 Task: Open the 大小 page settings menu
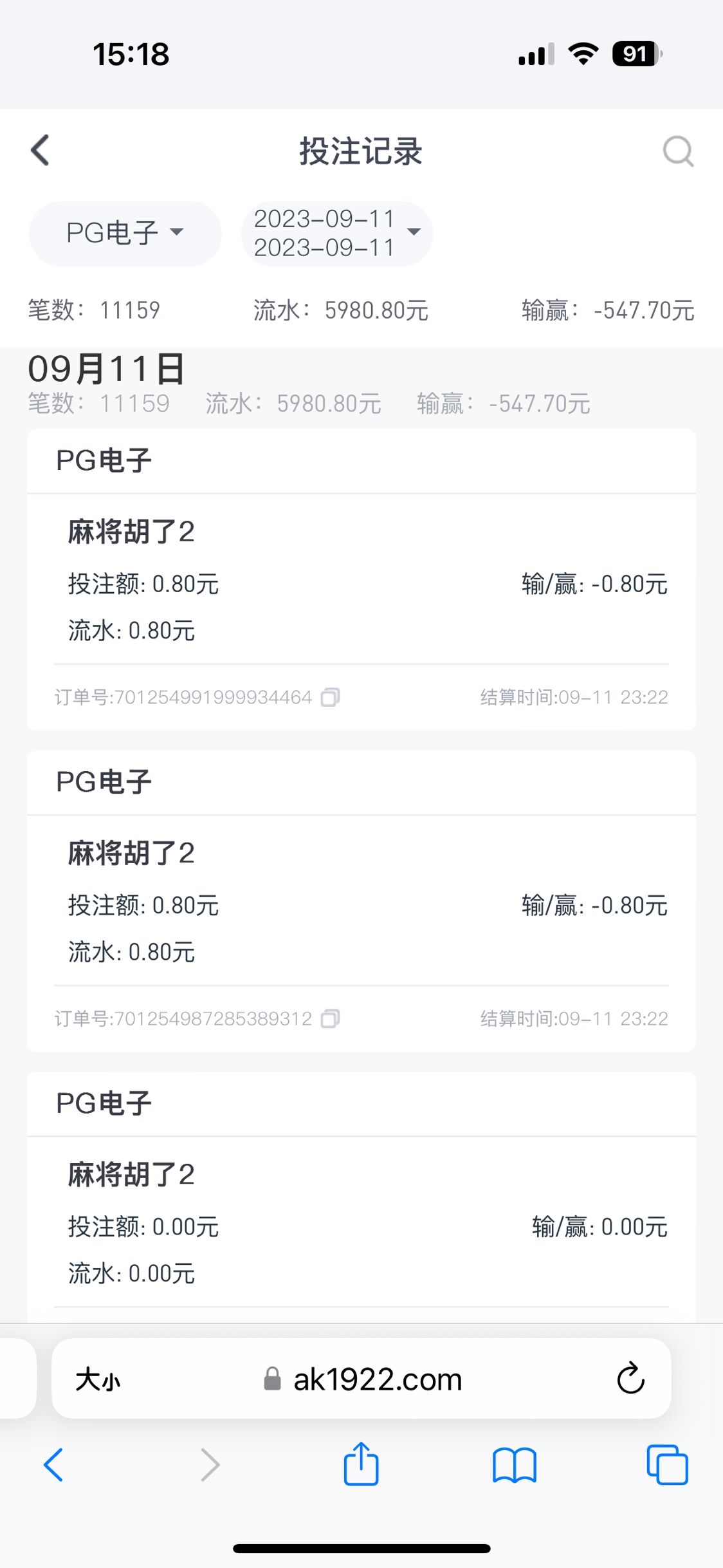pyautogui.click(x=98, y=1379)
